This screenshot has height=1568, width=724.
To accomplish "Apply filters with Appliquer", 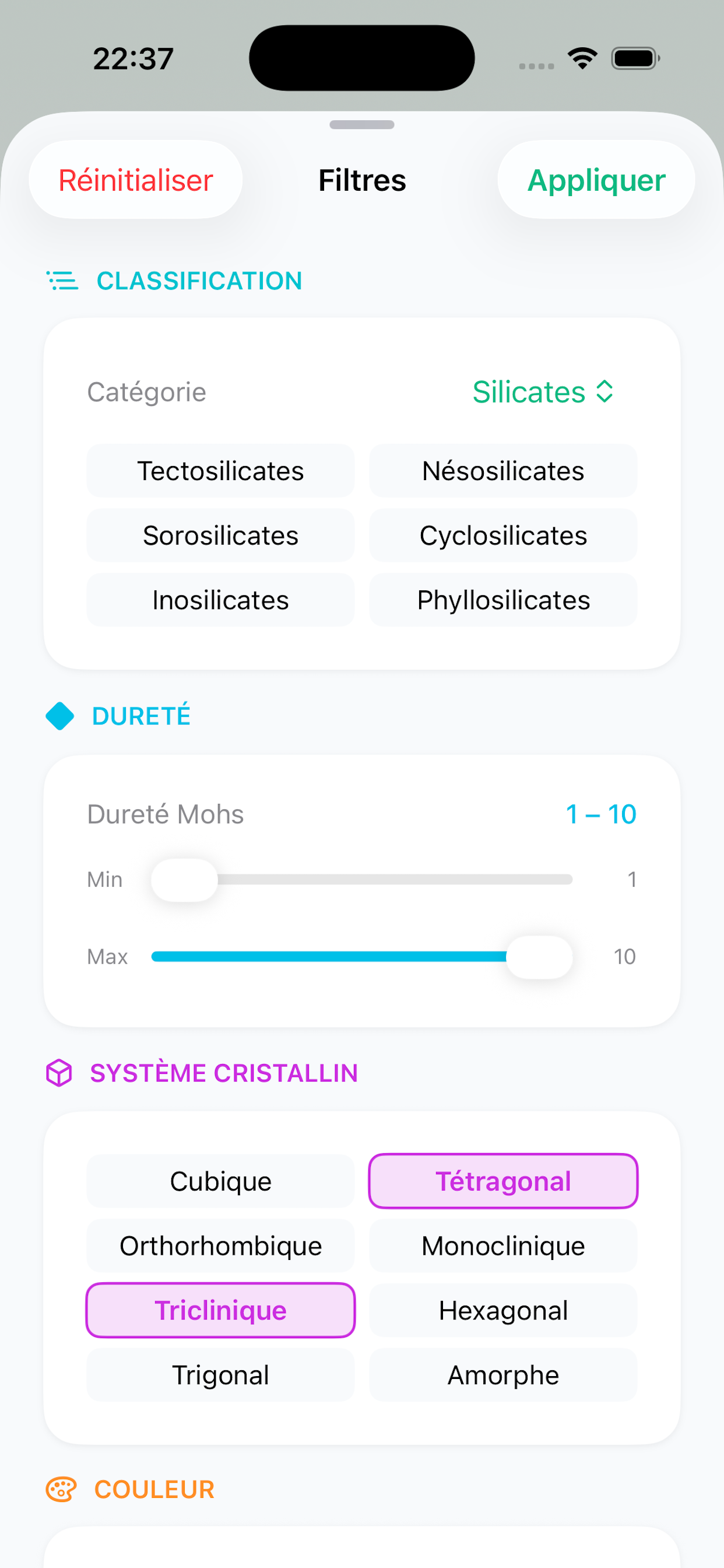I will pyautogui.click(x=596, y=180).
